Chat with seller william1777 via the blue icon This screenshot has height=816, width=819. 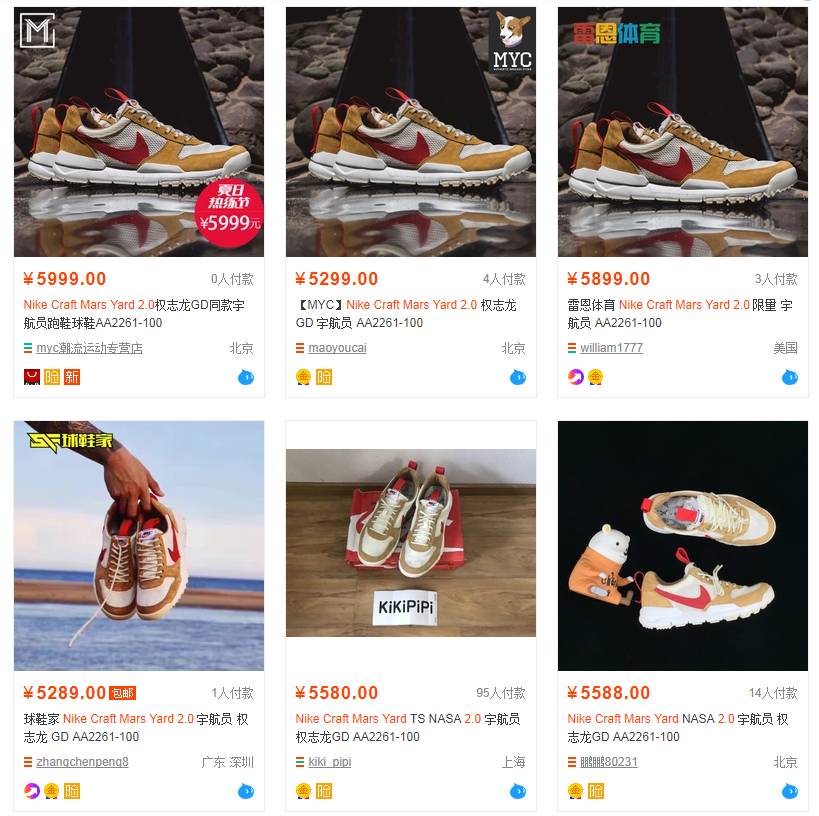789,377
